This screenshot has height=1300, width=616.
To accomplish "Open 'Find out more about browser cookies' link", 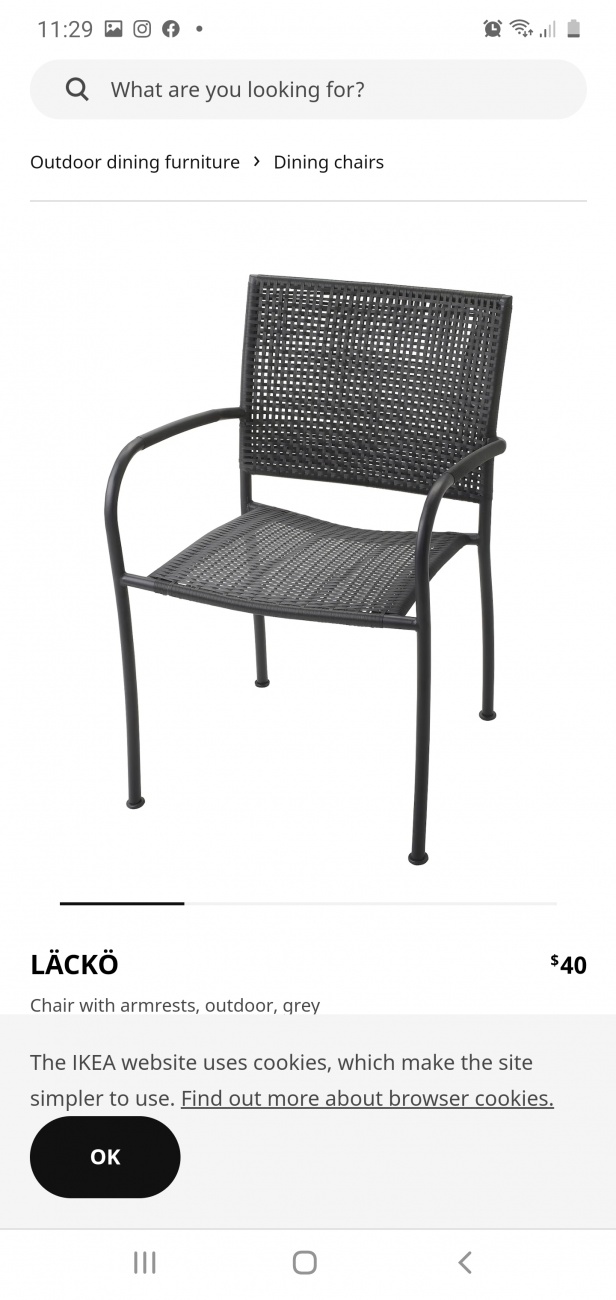I will (367, 1098).
